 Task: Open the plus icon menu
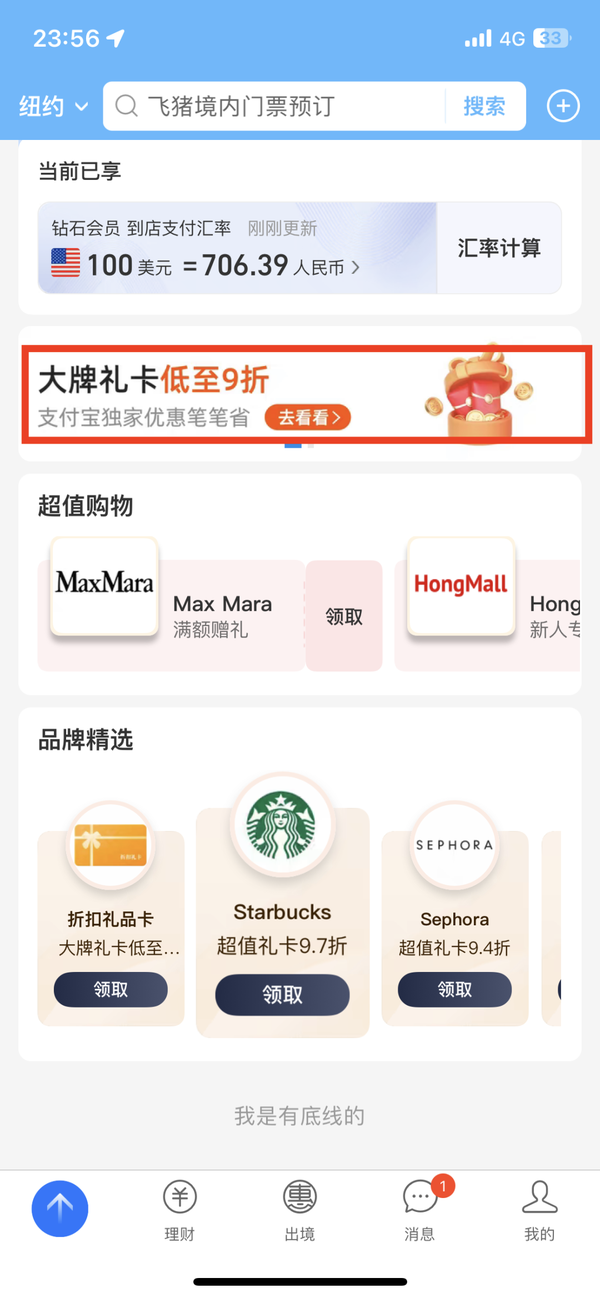click(563, 106)
